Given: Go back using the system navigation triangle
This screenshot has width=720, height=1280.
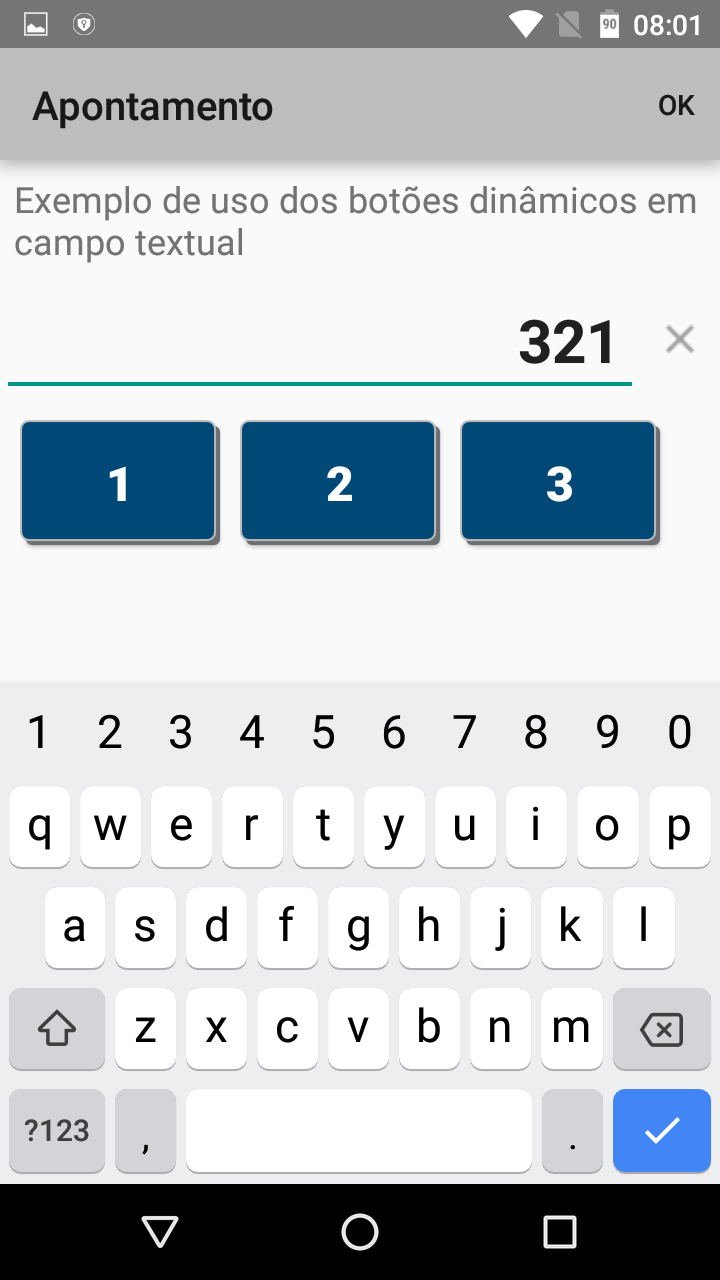Looking at the screenshot, I should point(160,1232).
